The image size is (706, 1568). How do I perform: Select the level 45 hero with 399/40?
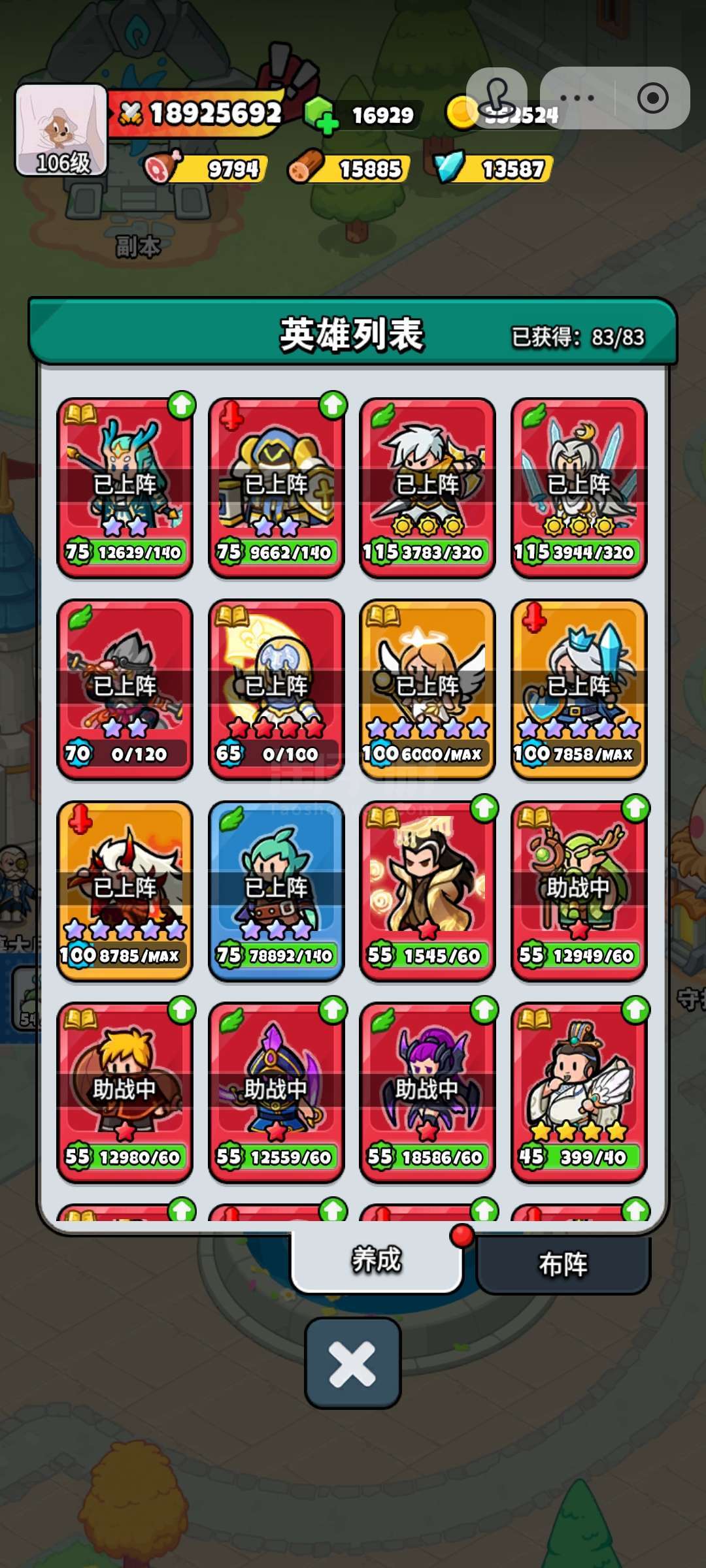[x=579, y=1092]
